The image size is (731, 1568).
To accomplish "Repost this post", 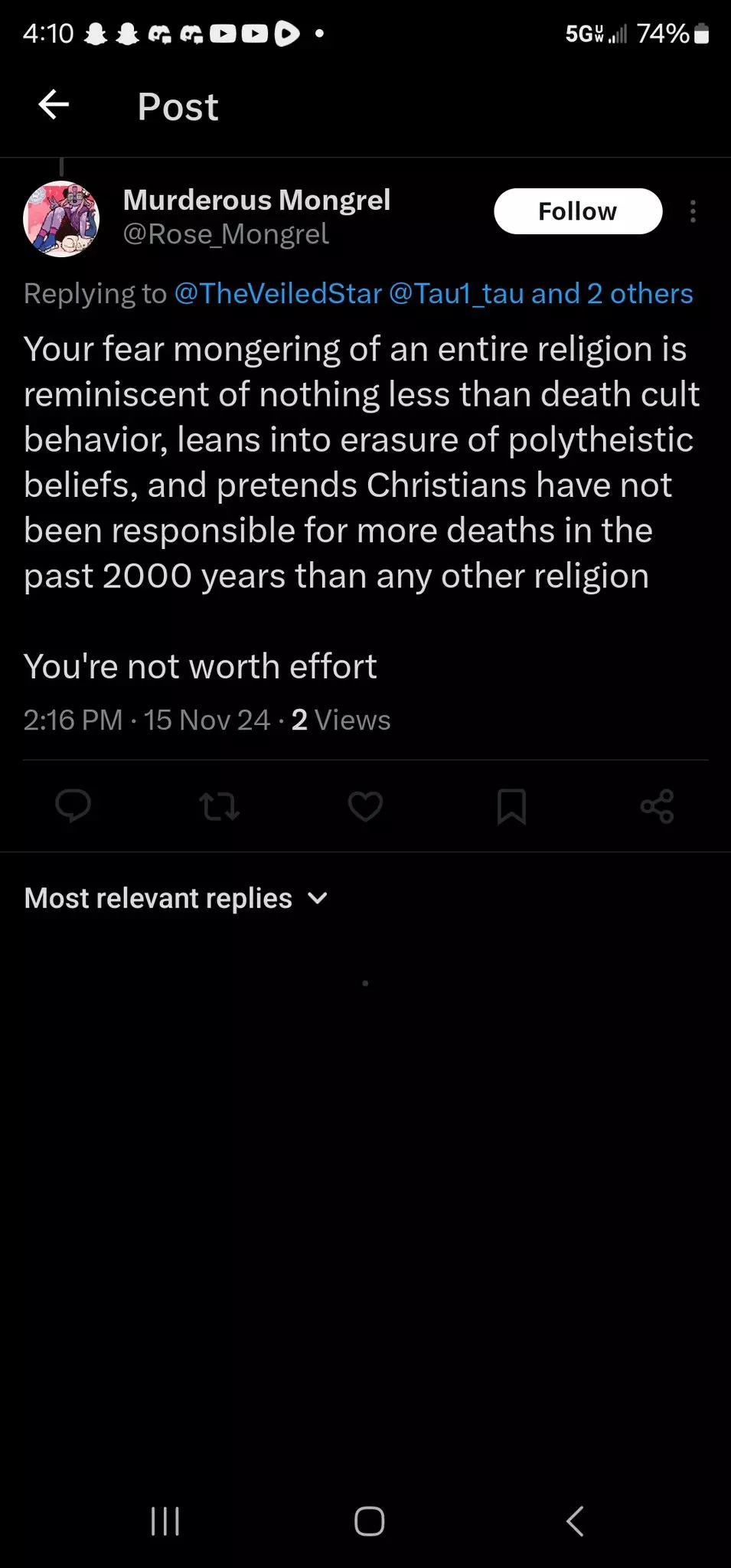I will (x=219, y=806).
